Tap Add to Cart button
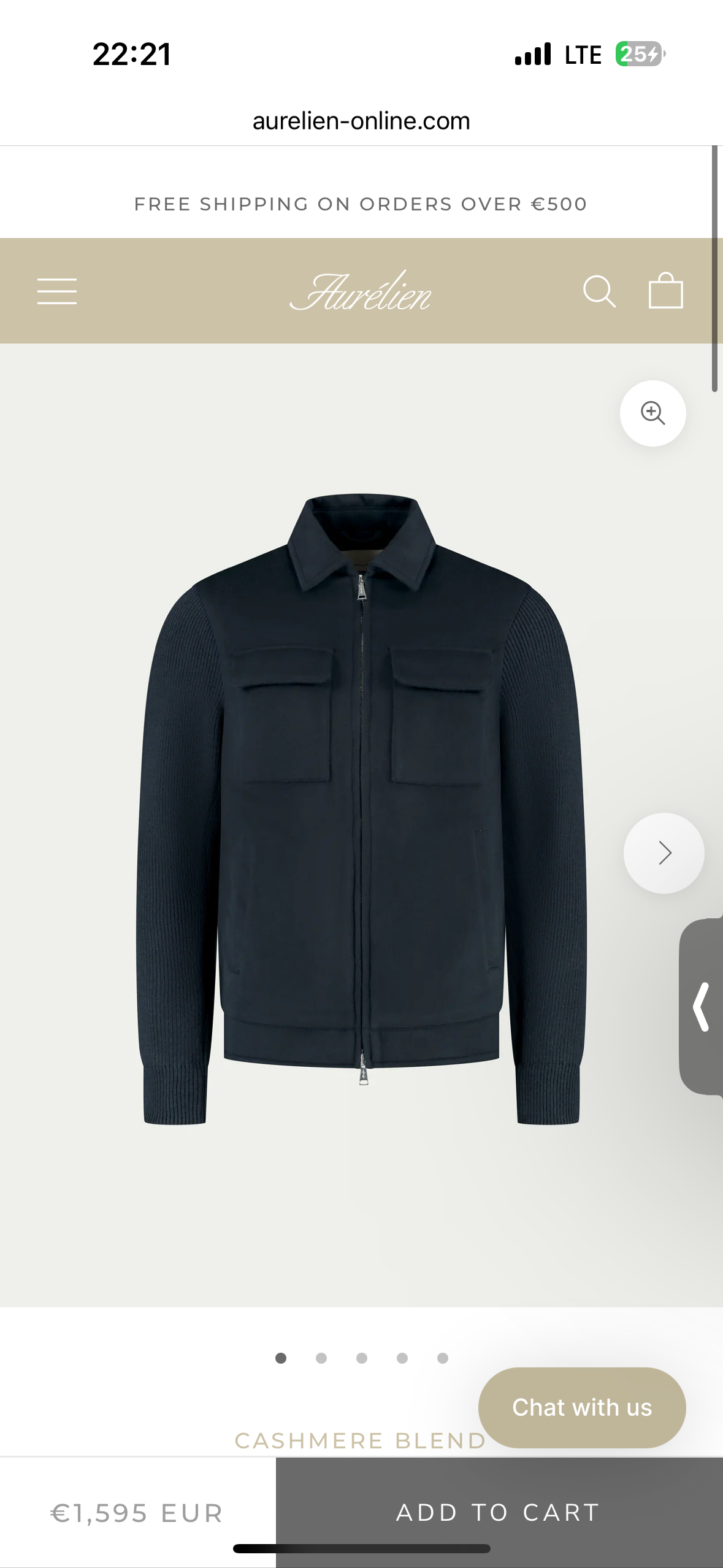The height and width of the screenshot is (1568, 723). click(499, 1512)
